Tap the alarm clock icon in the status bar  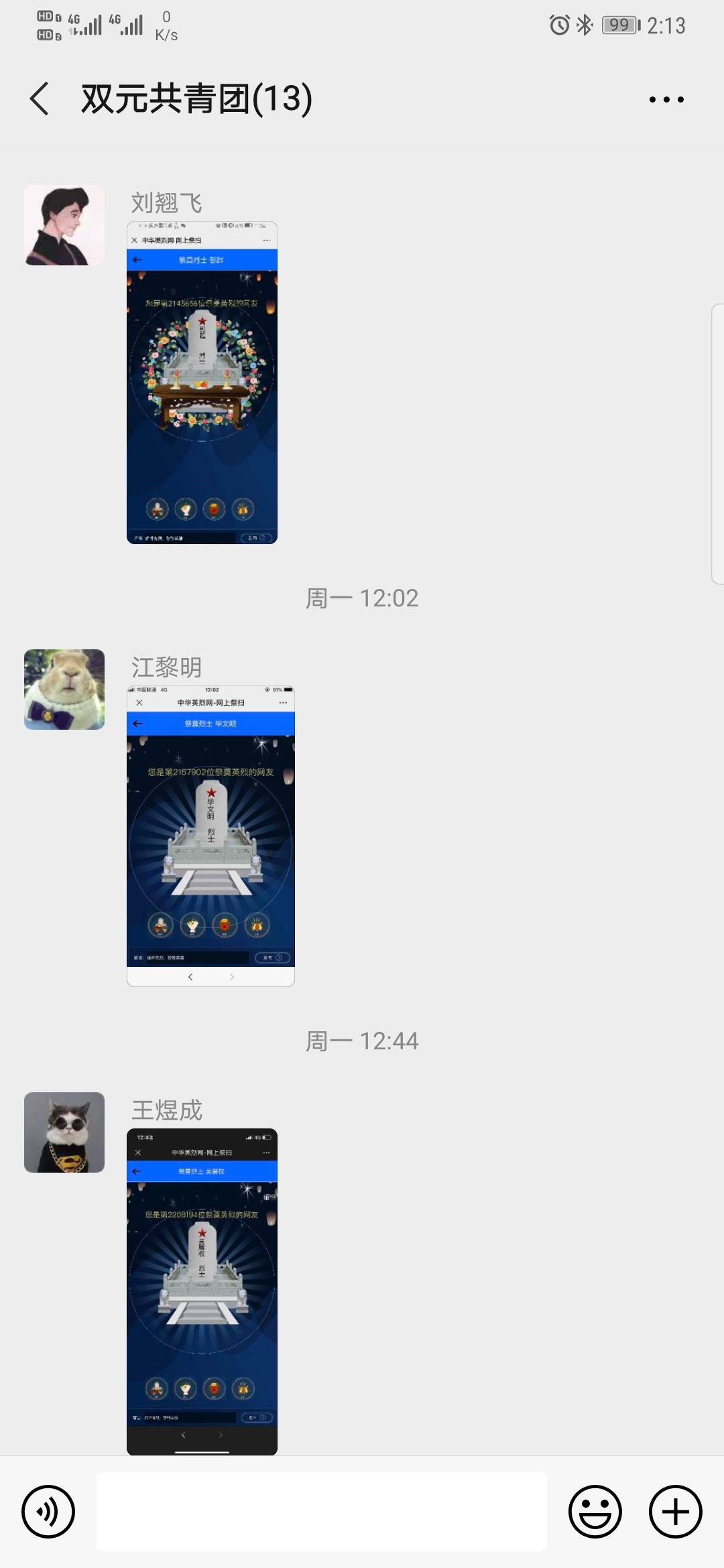[x=558, y=24]
